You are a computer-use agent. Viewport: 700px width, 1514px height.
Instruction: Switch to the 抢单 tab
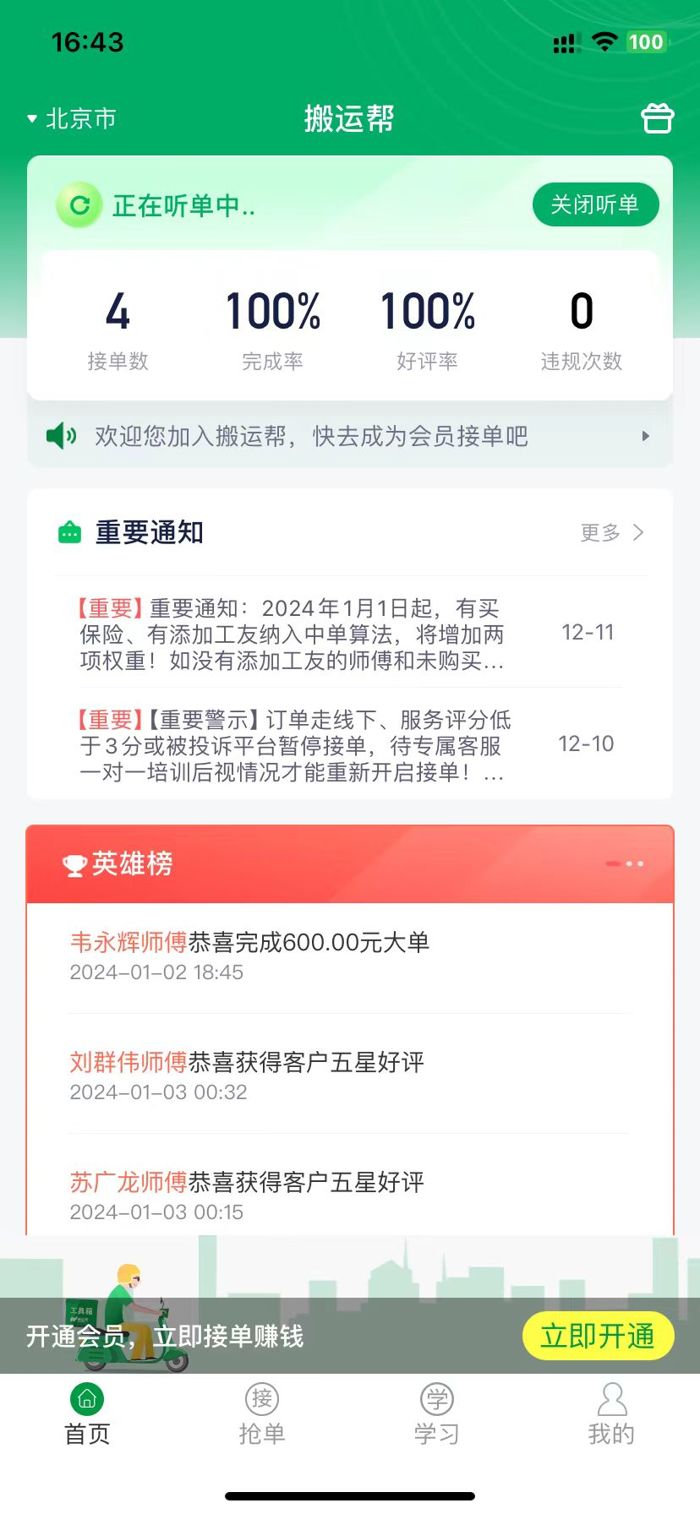pyautogui.click(x=262, y=1414)
